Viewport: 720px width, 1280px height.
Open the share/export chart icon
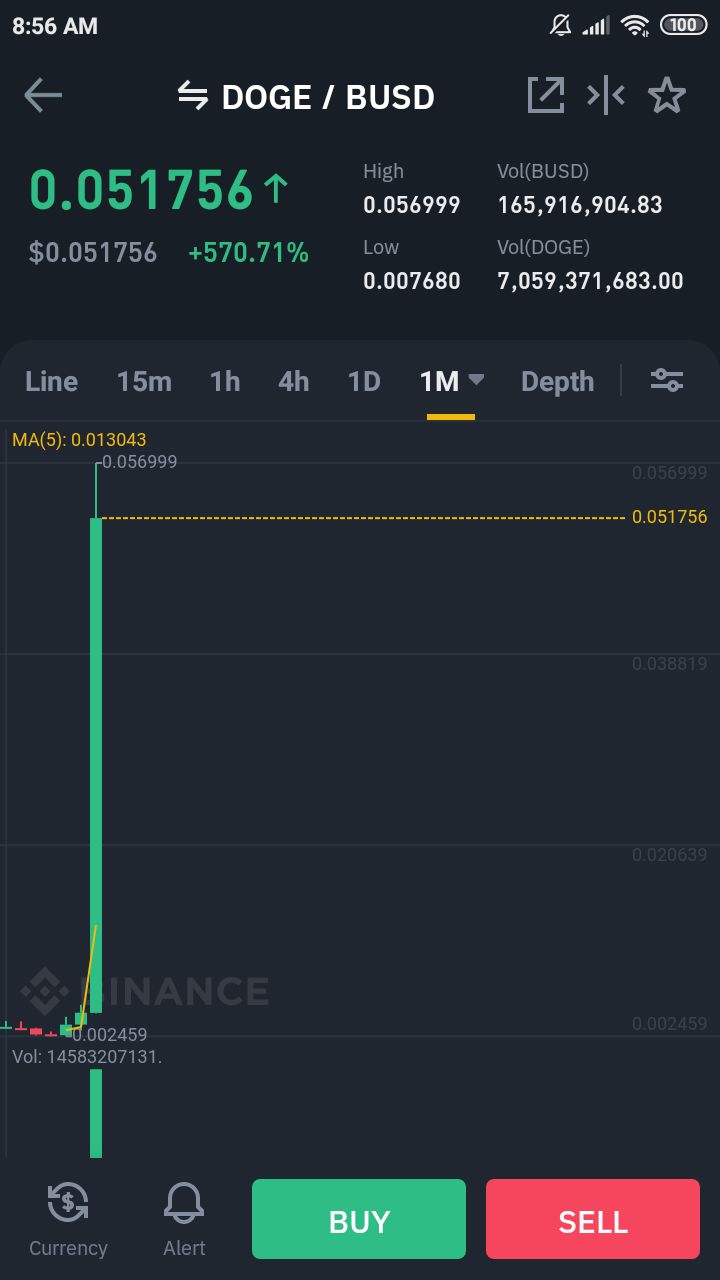tap(546, 95)
